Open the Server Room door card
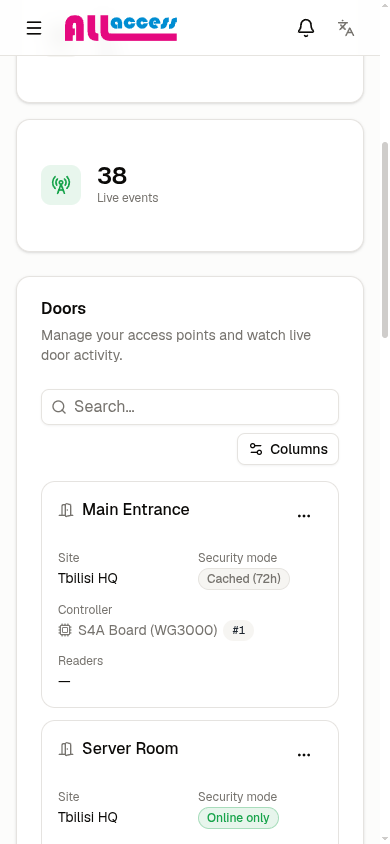Screen dimensions: 390x844 click(x=190, y=782)
